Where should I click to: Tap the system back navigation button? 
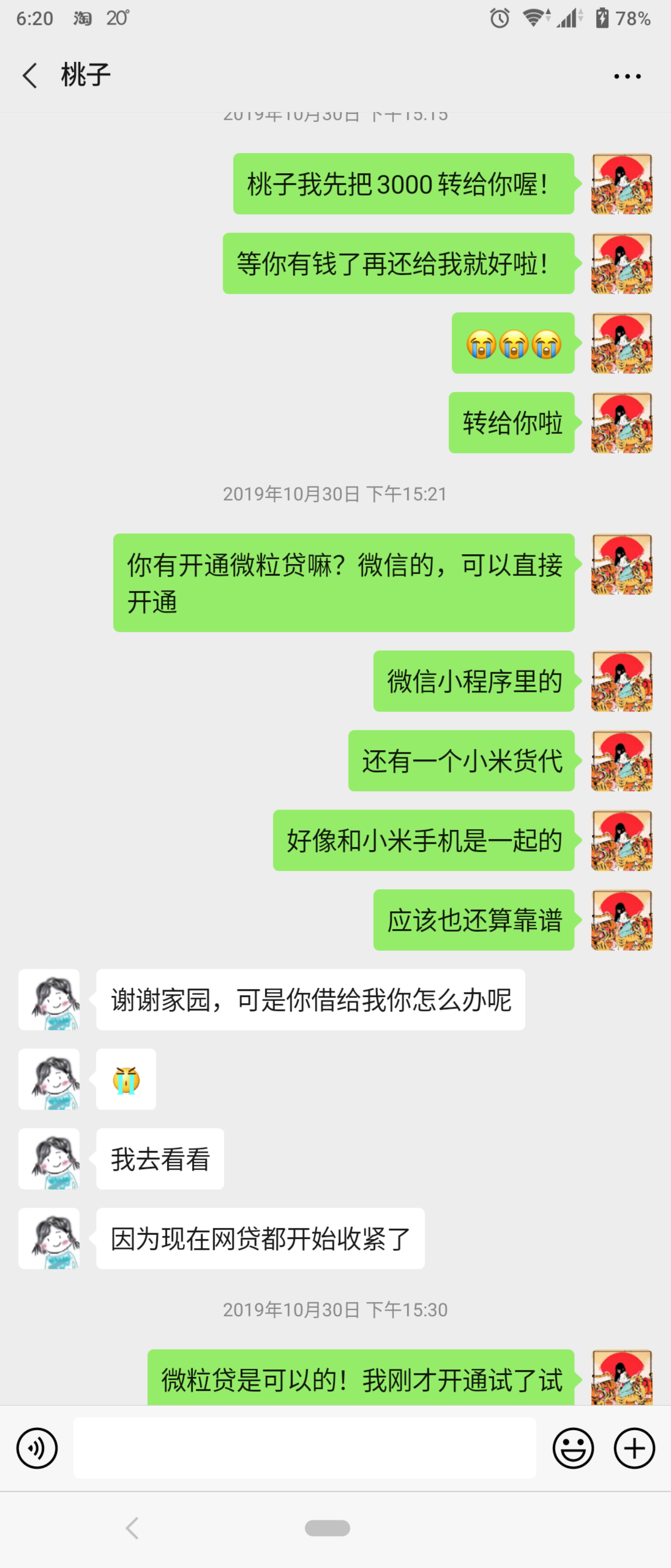click(132, 1528)
